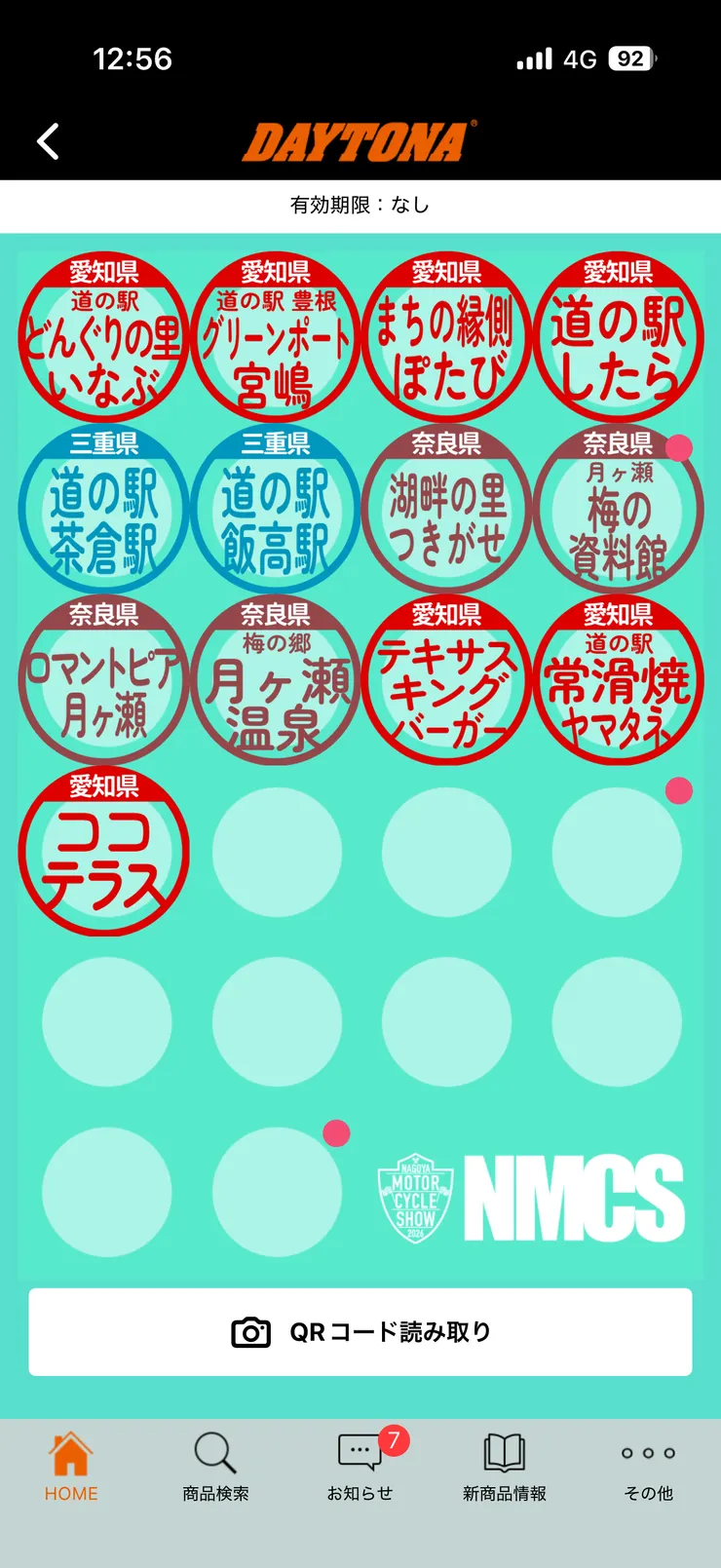Tap the QRコード読み取り button
The height and width of the screenshot is (1568, 721).
click(360, 1332)
